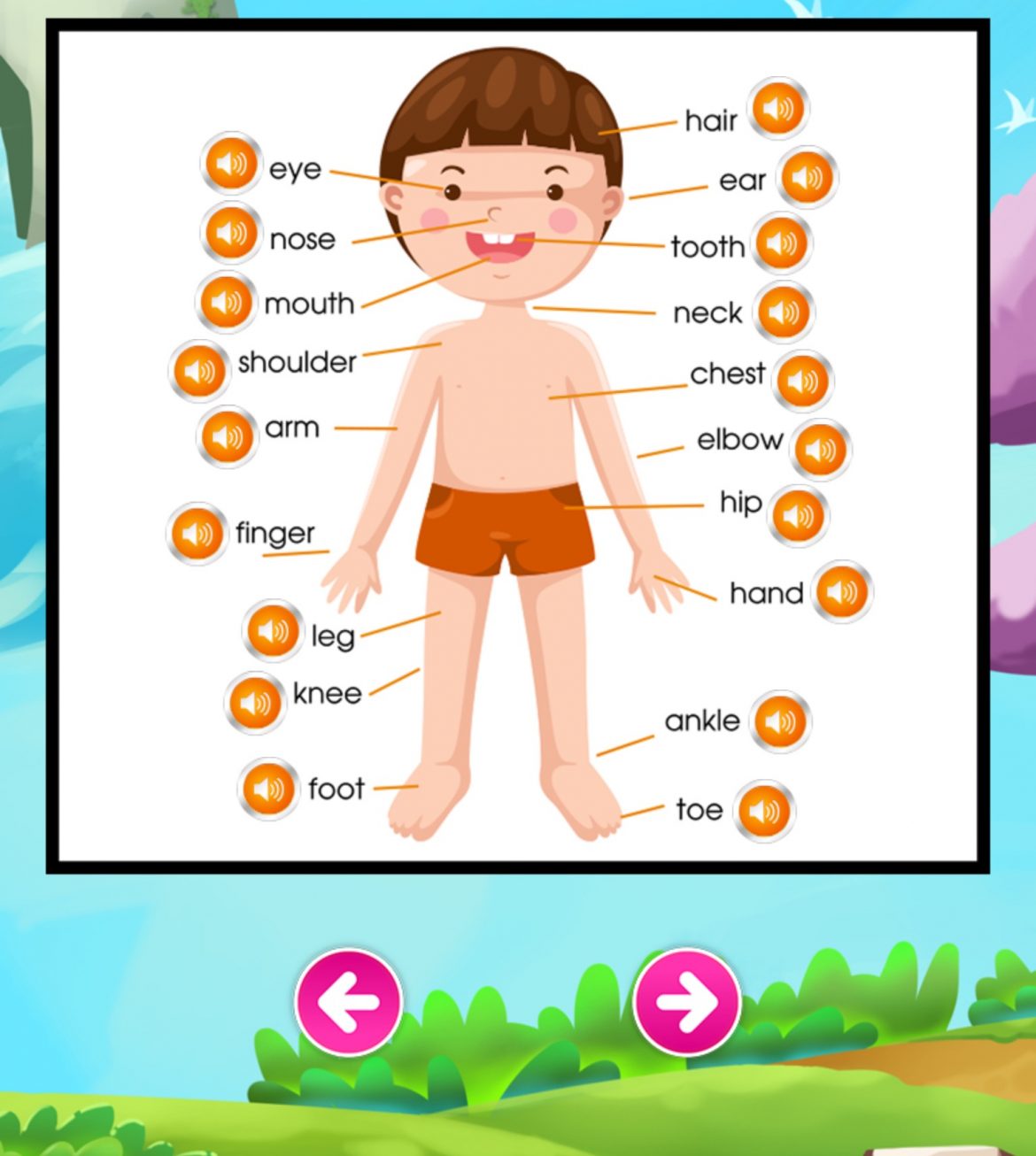
Task: Hear the word tooth
Action: pos(781,243)
